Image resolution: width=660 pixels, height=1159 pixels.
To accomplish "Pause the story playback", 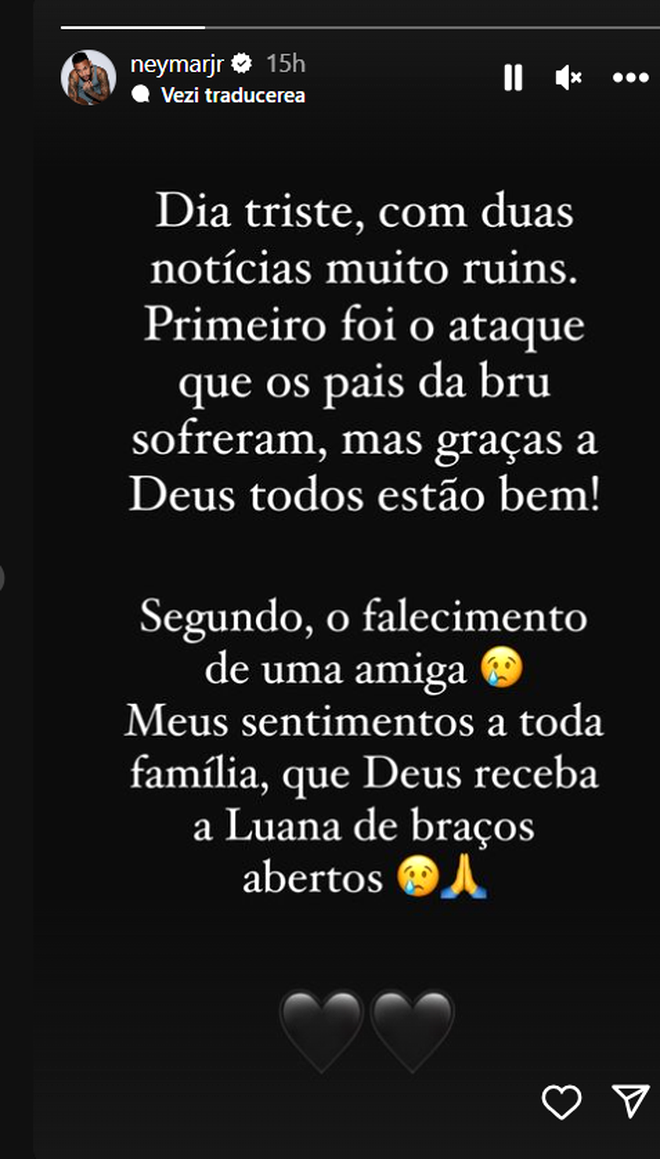I will coord(513,77).
